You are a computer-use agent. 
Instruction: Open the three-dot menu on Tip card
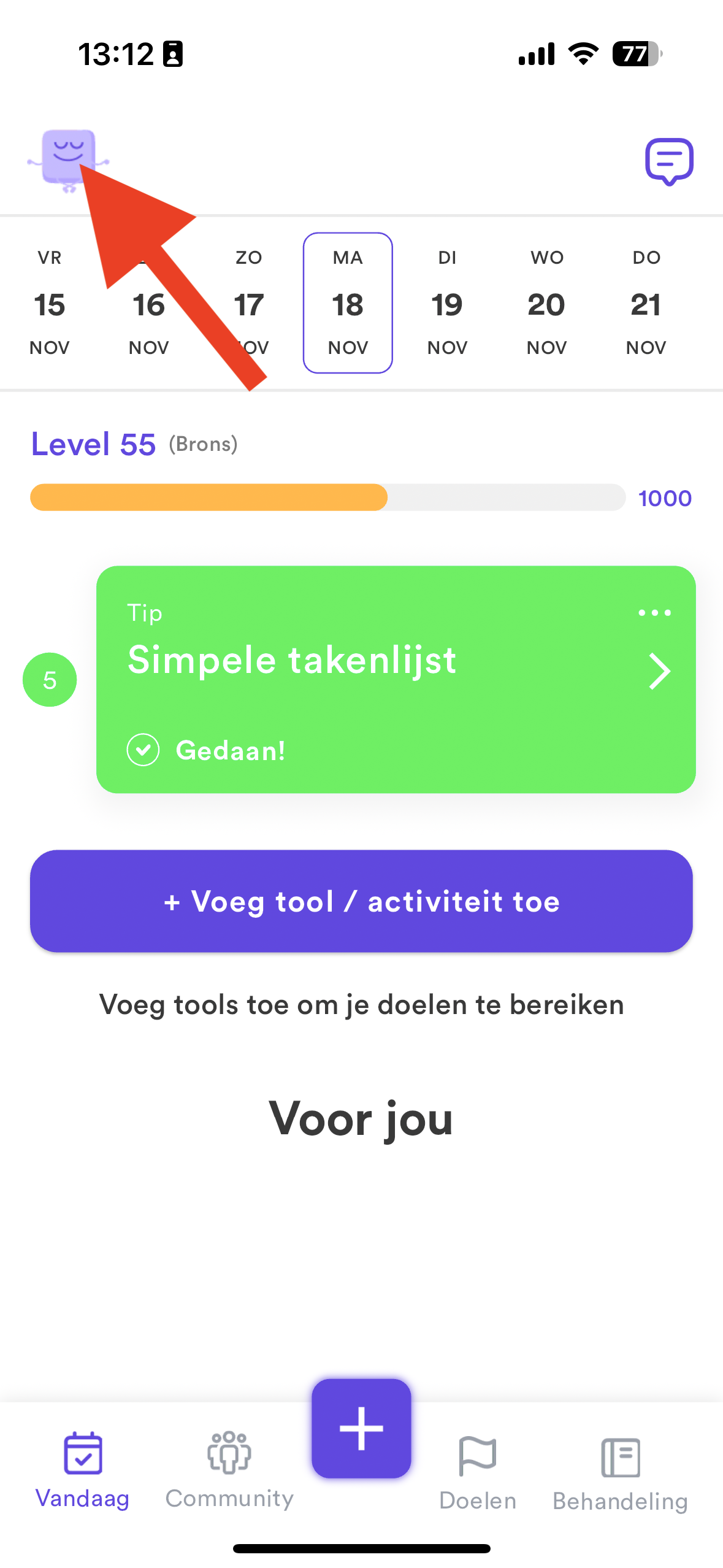[654, 612]
